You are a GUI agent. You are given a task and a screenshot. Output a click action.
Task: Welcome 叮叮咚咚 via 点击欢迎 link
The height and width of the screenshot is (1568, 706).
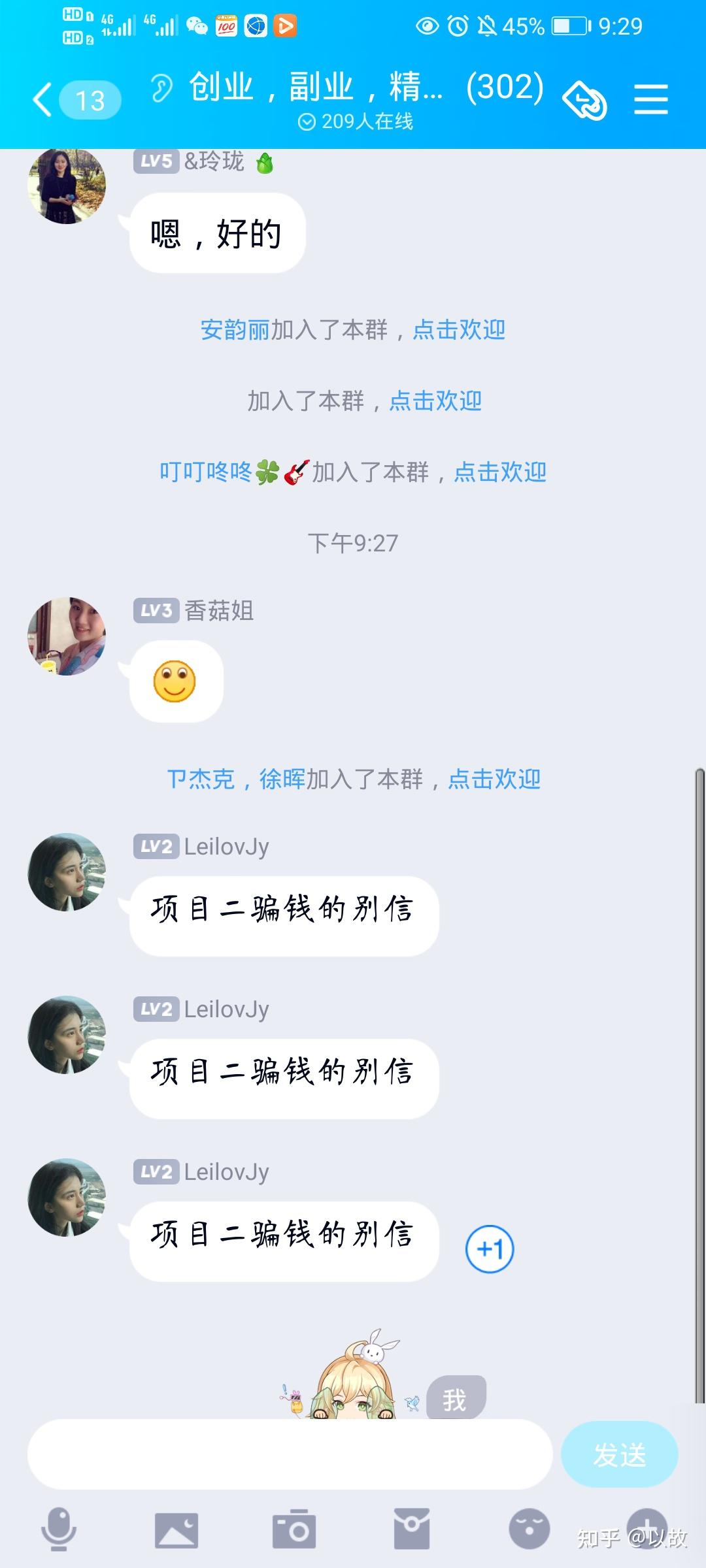(x=500, y=472)
